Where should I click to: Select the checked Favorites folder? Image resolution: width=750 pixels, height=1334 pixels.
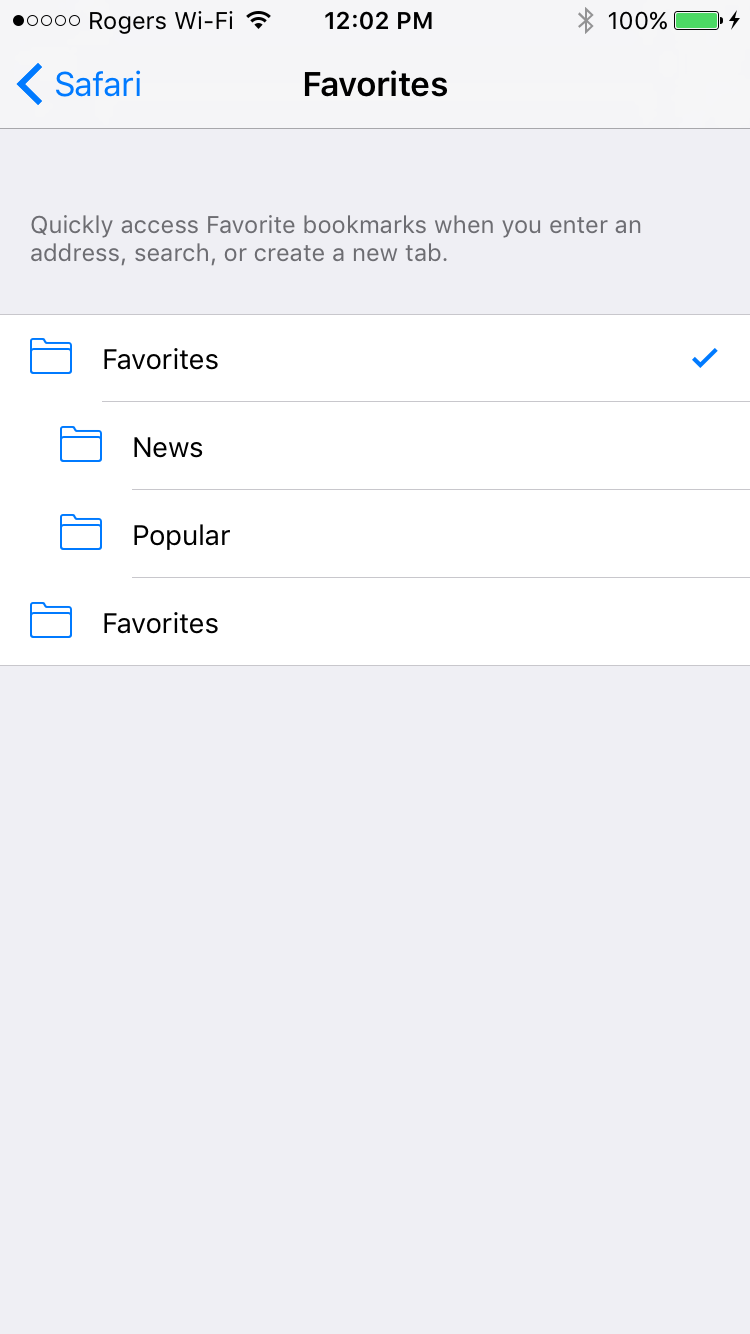point(375,358)
